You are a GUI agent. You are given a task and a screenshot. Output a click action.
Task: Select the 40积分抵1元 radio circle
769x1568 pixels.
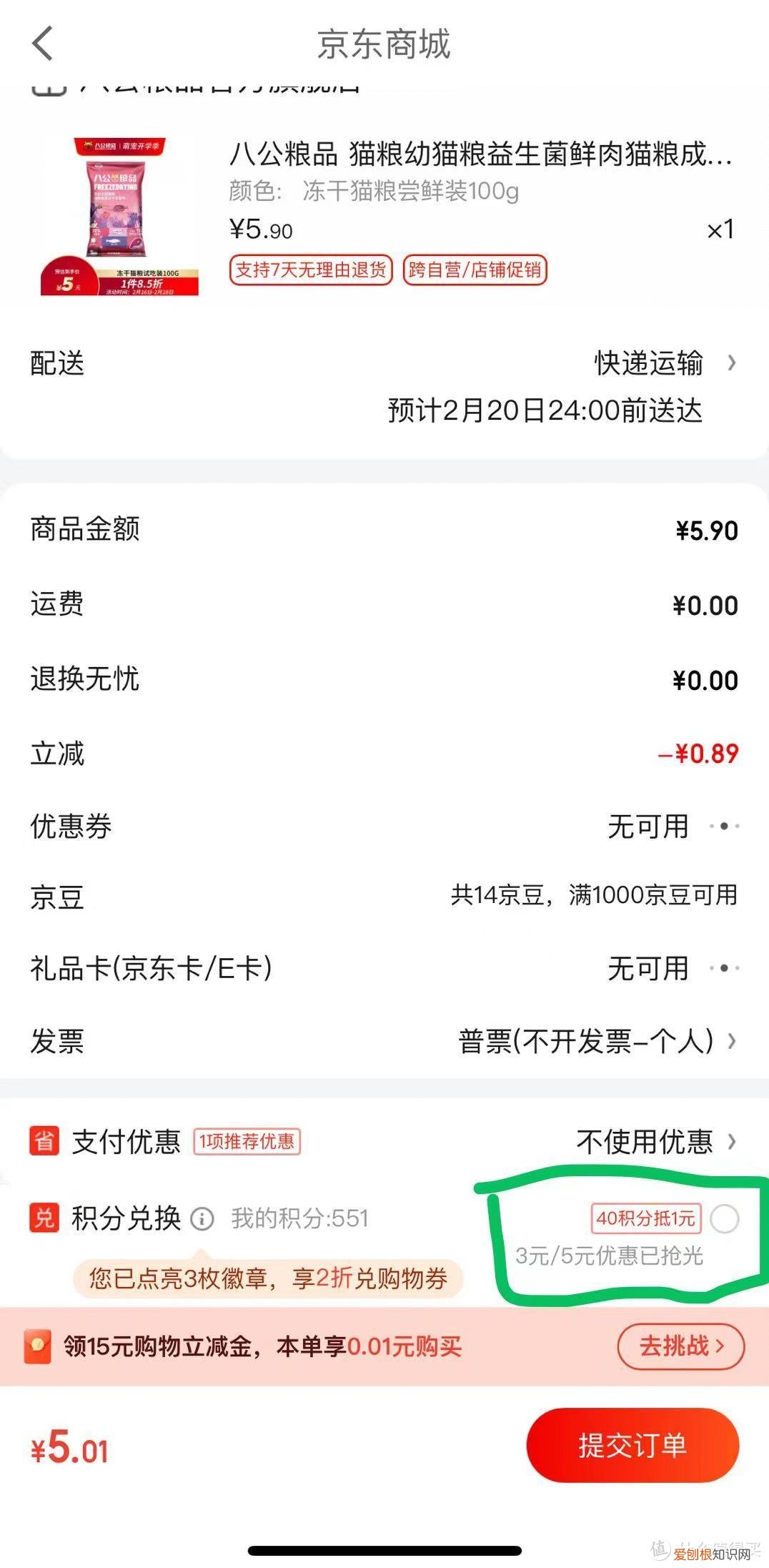click(725, 1218)
